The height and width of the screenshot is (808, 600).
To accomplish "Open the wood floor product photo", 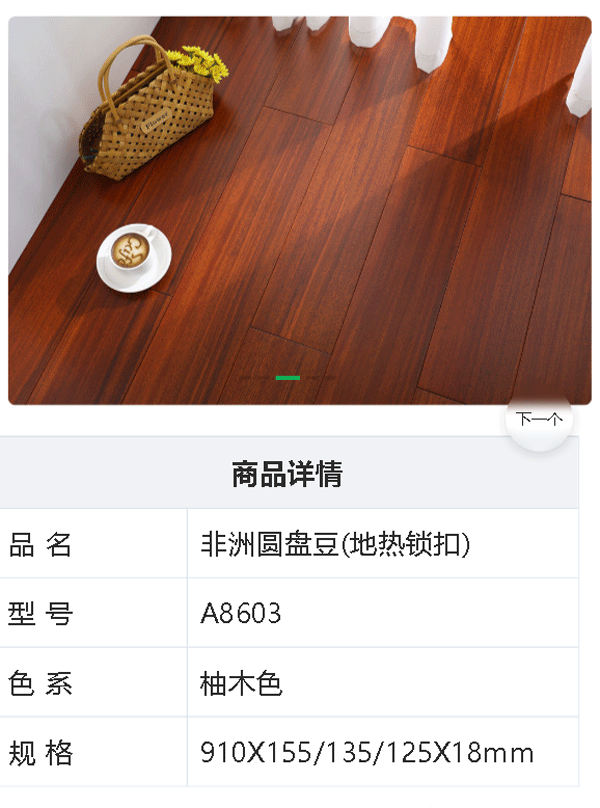I will click(x=300, y=210).
